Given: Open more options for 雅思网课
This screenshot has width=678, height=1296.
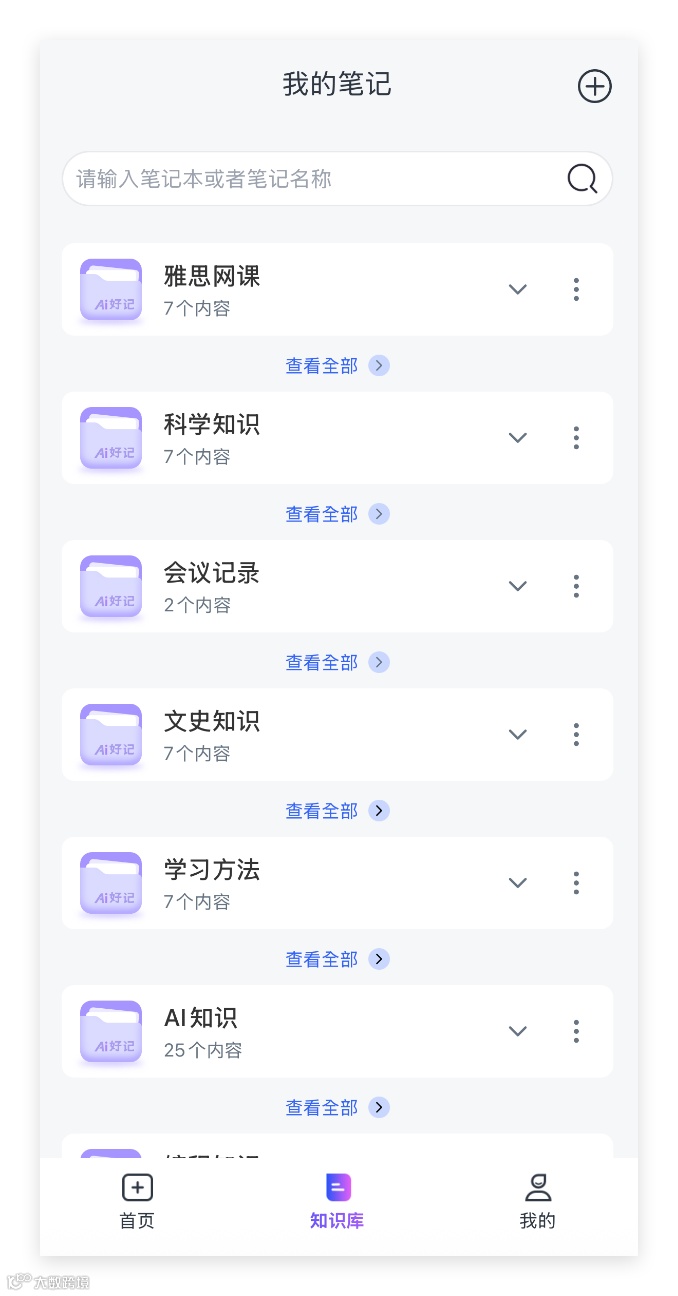Looking at the screenshot, I should pos(576,289).
